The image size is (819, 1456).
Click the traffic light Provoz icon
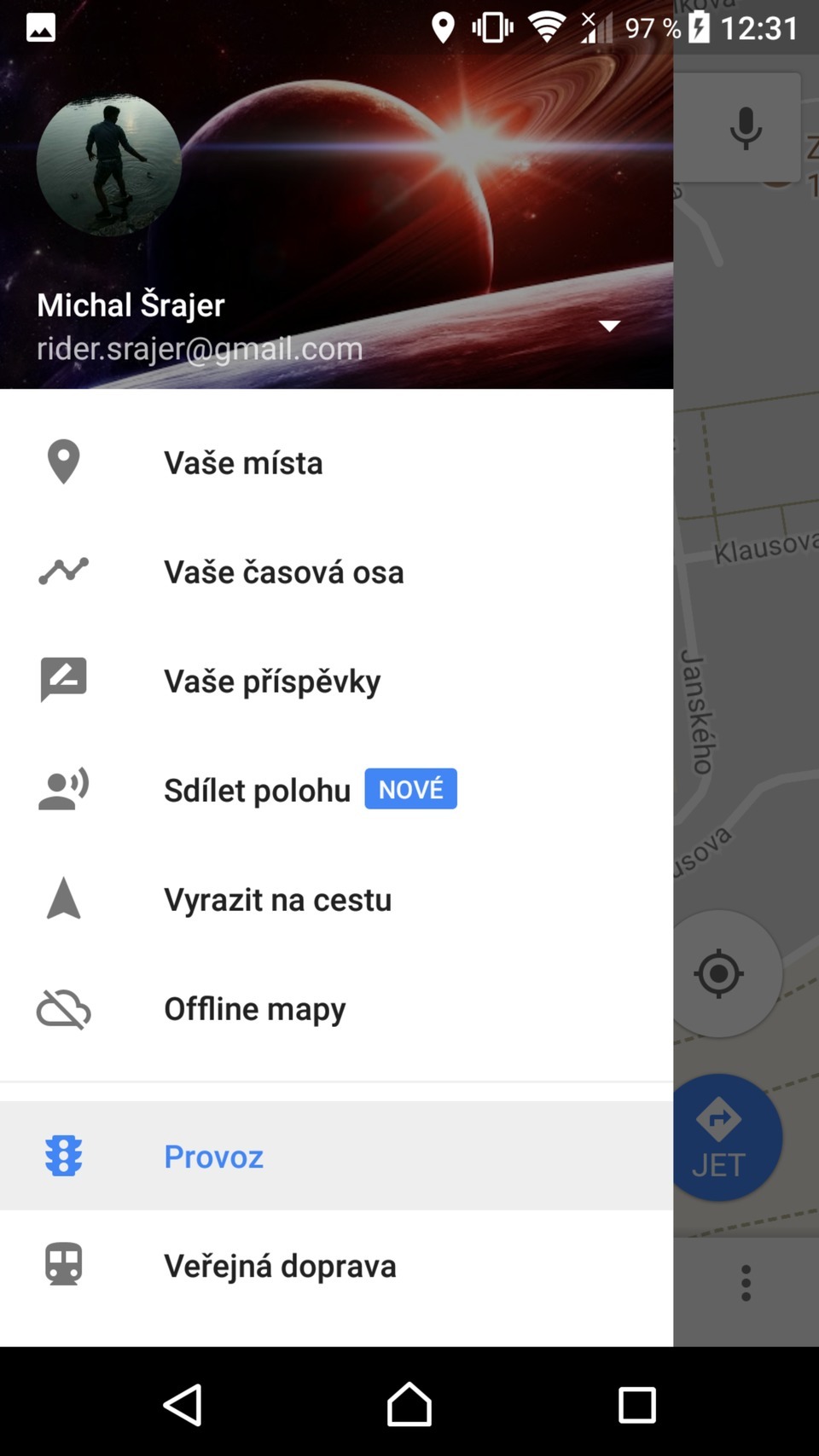62,1156
